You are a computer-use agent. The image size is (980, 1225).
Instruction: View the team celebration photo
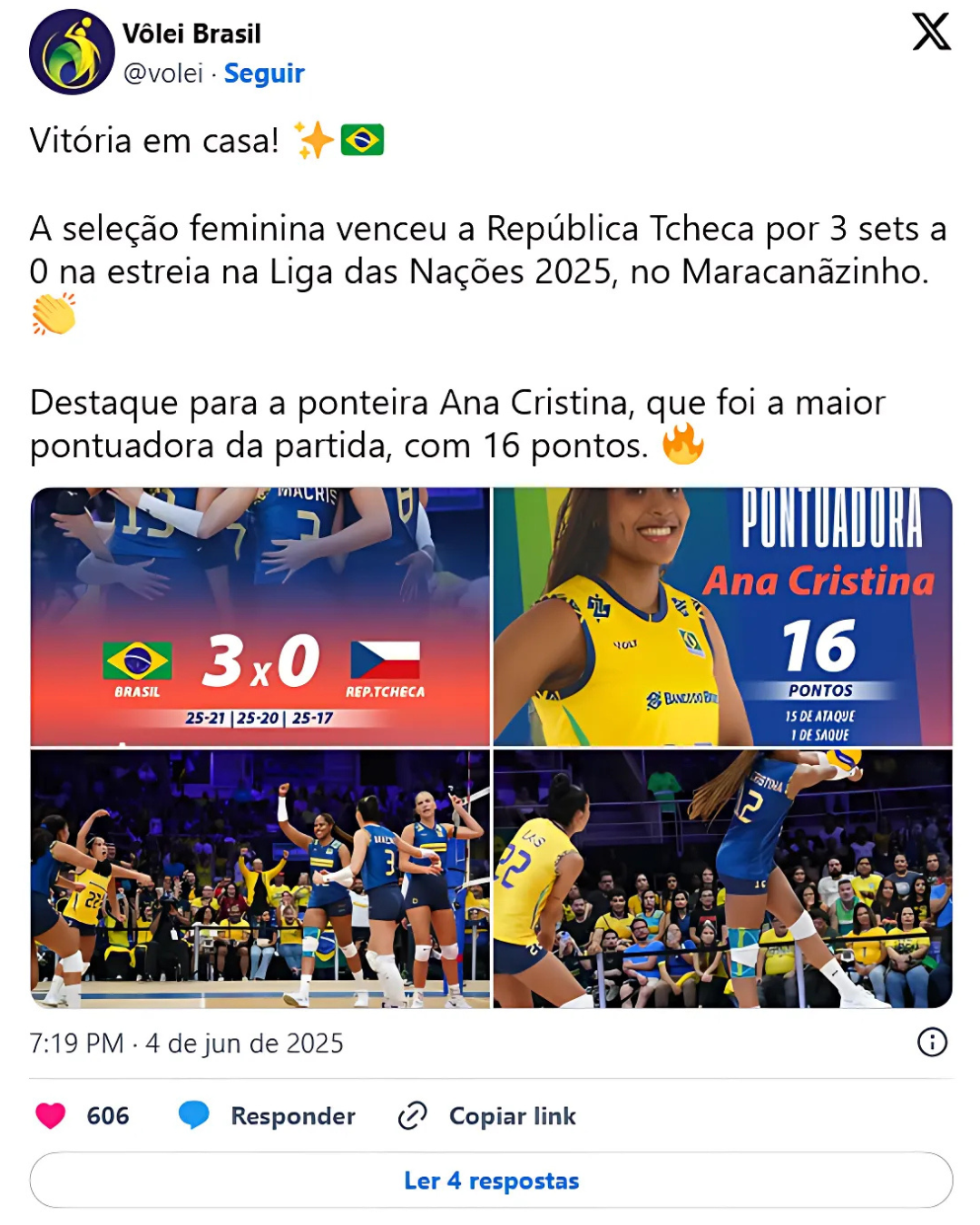point(260,878)
